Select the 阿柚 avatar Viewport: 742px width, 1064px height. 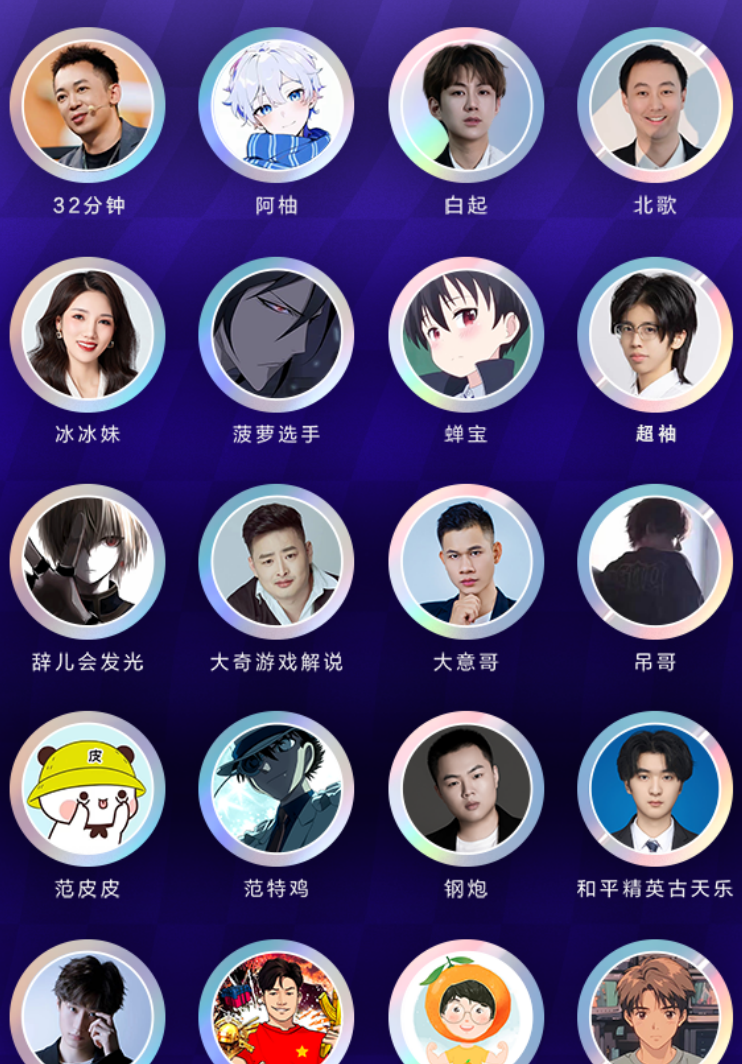276,105
